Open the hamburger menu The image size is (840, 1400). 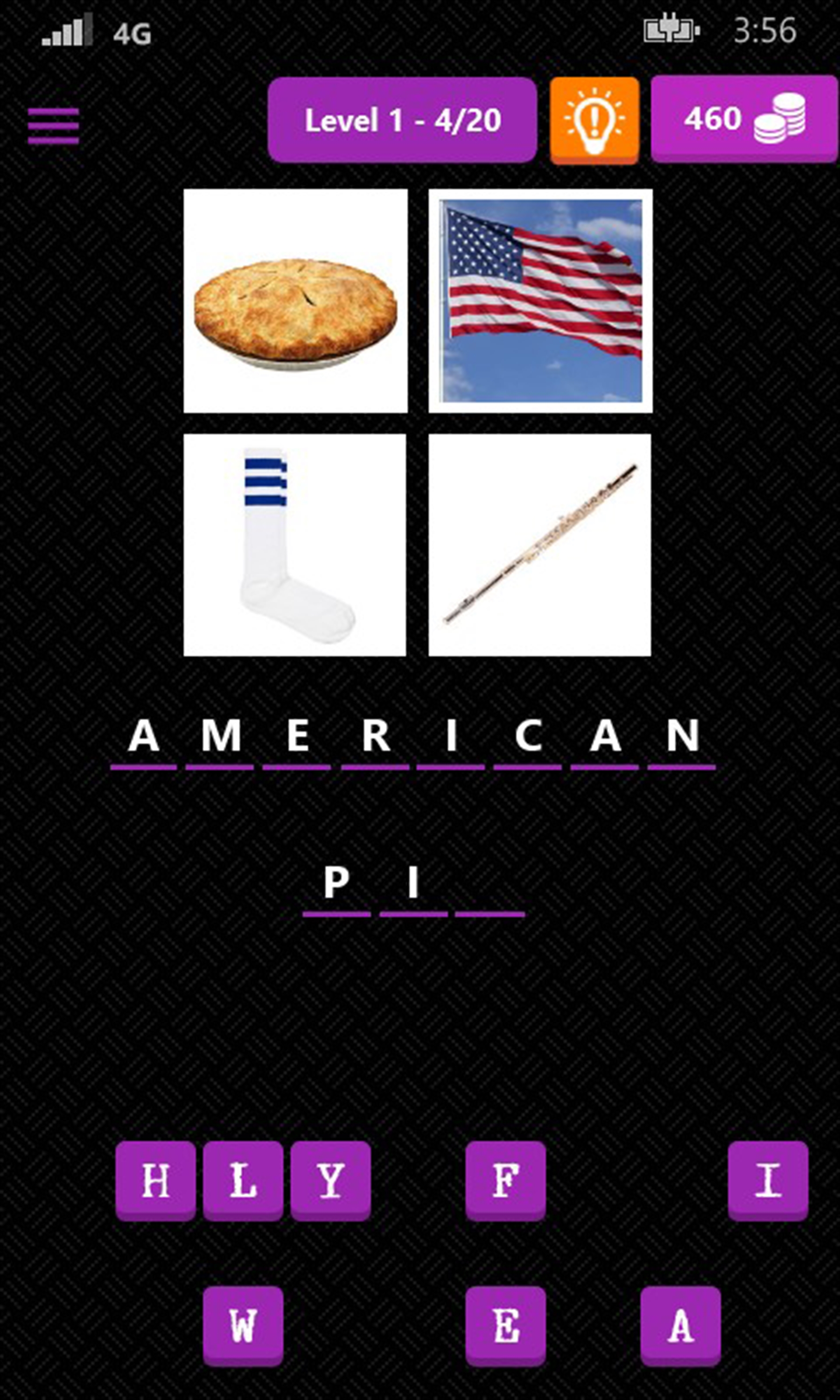[54, 126]
